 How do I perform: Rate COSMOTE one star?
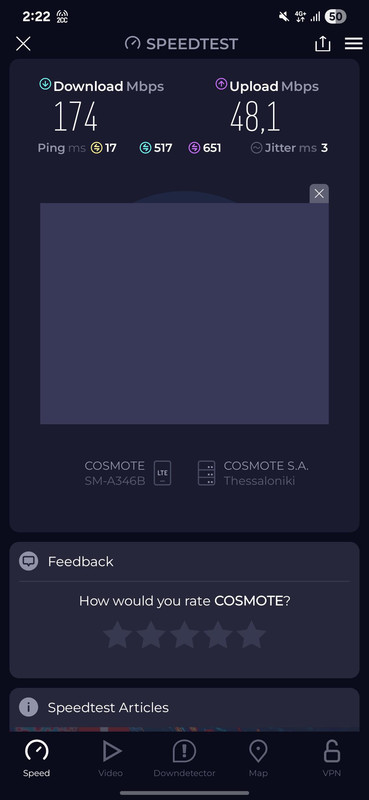117,635
